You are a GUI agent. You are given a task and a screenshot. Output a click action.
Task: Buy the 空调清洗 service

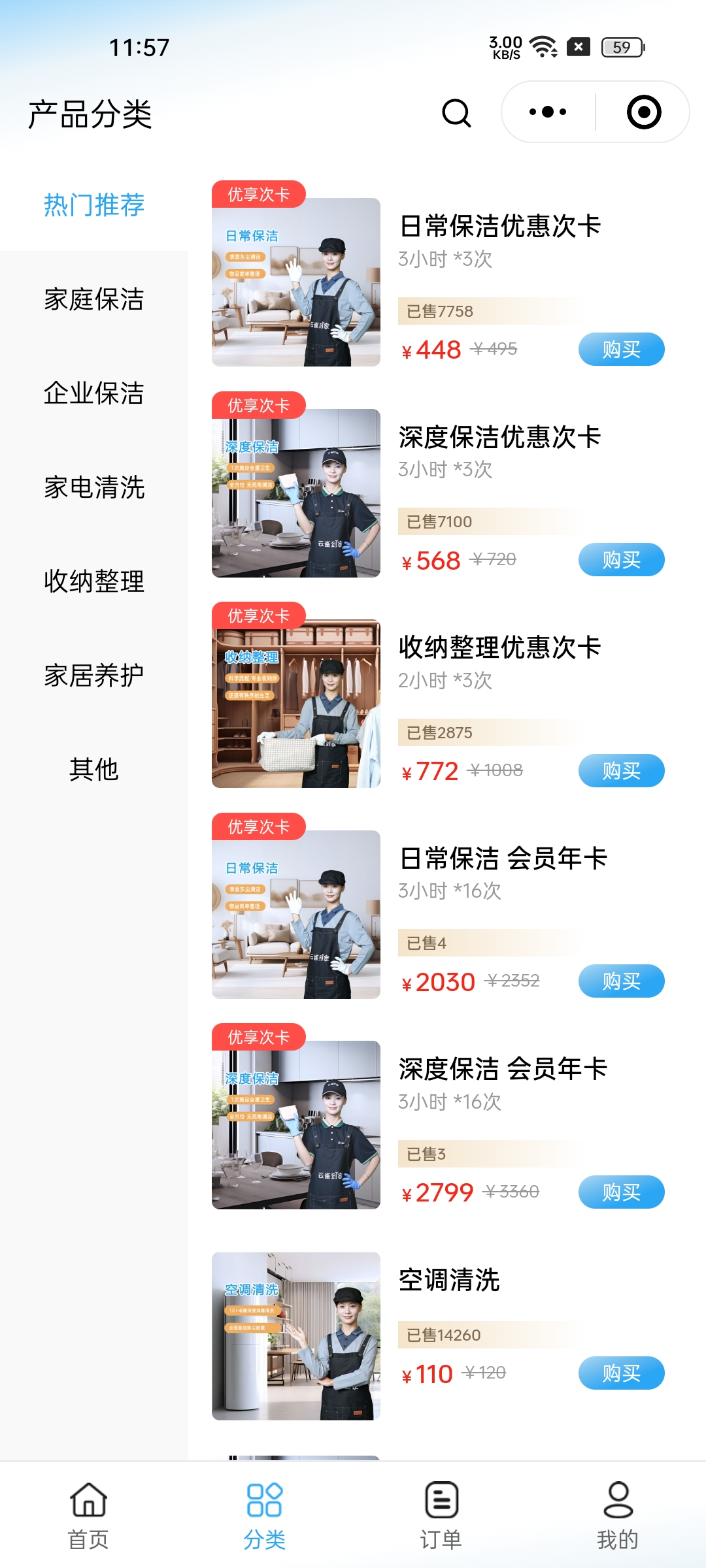(x=621, y=1373)
